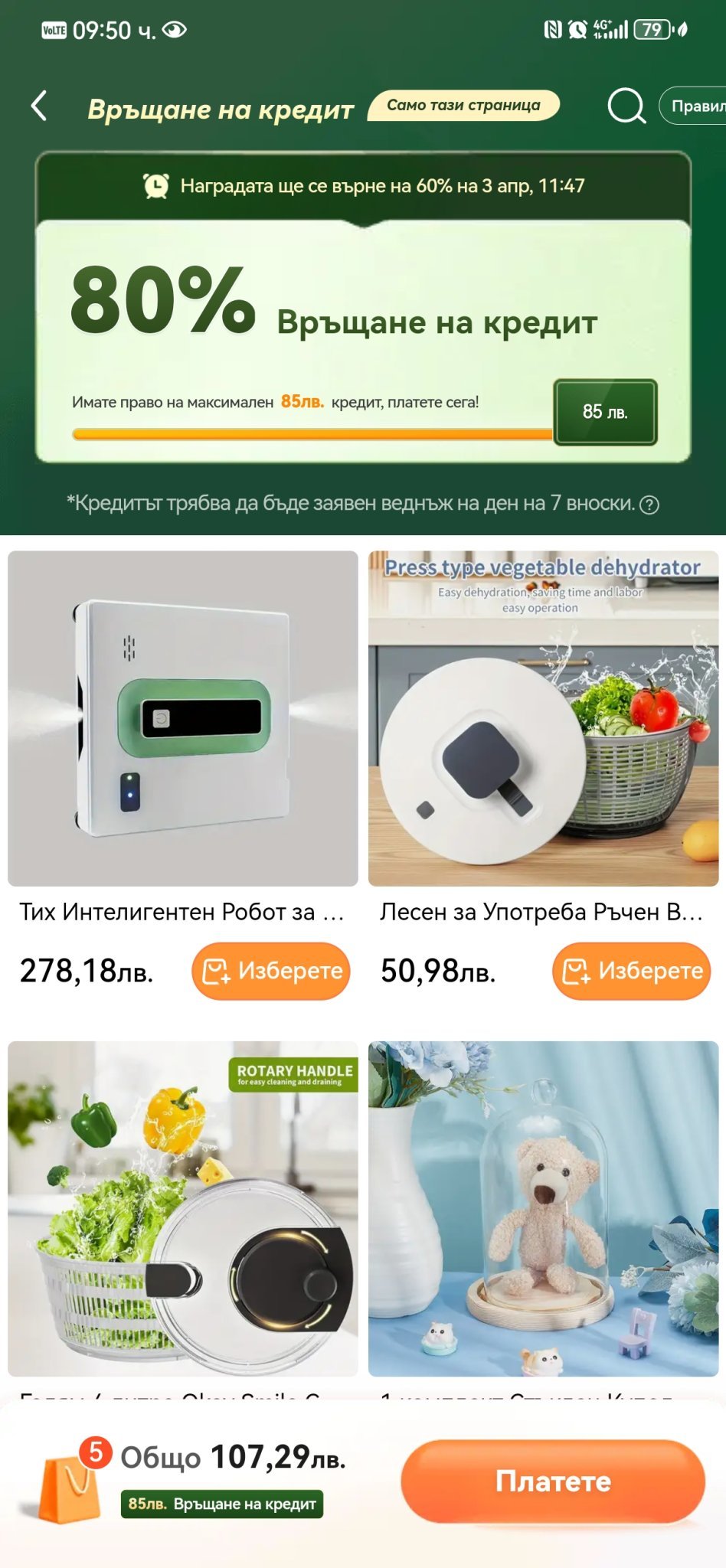Image resolution: width=726 pixels, height=1568 pixels.
Task: Tap Изберете for the 278,18лв. robot
Action: (x=271, y=971)
